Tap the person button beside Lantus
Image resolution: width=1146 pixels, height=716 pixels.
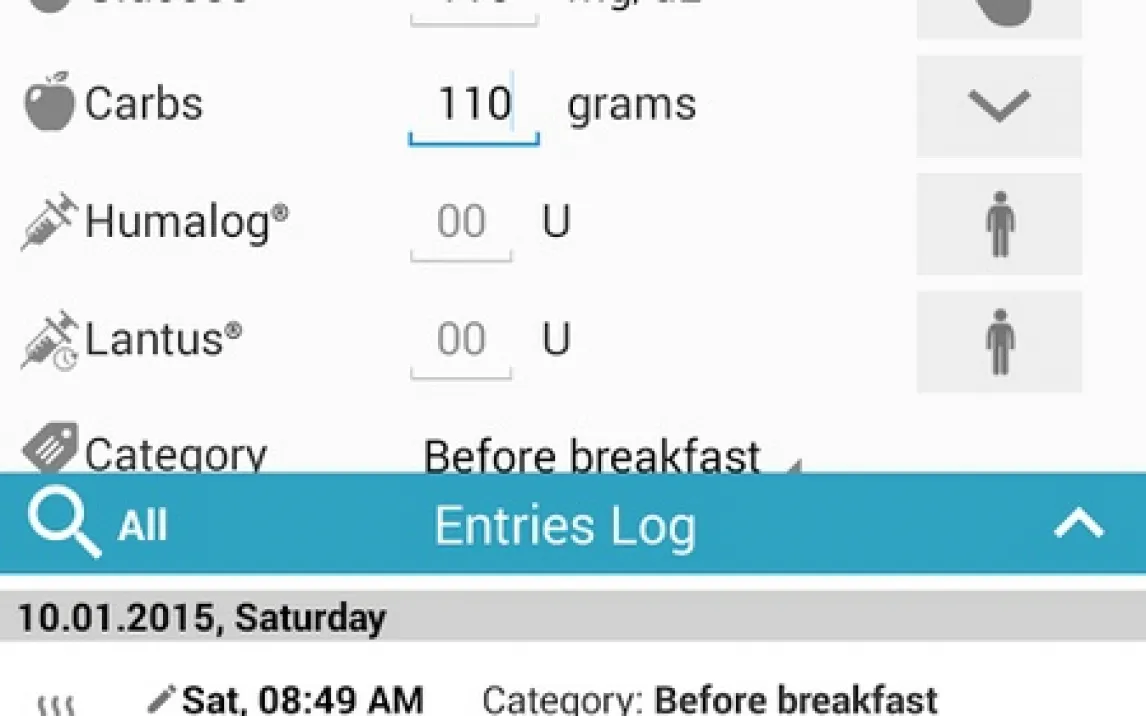point(998,342)
